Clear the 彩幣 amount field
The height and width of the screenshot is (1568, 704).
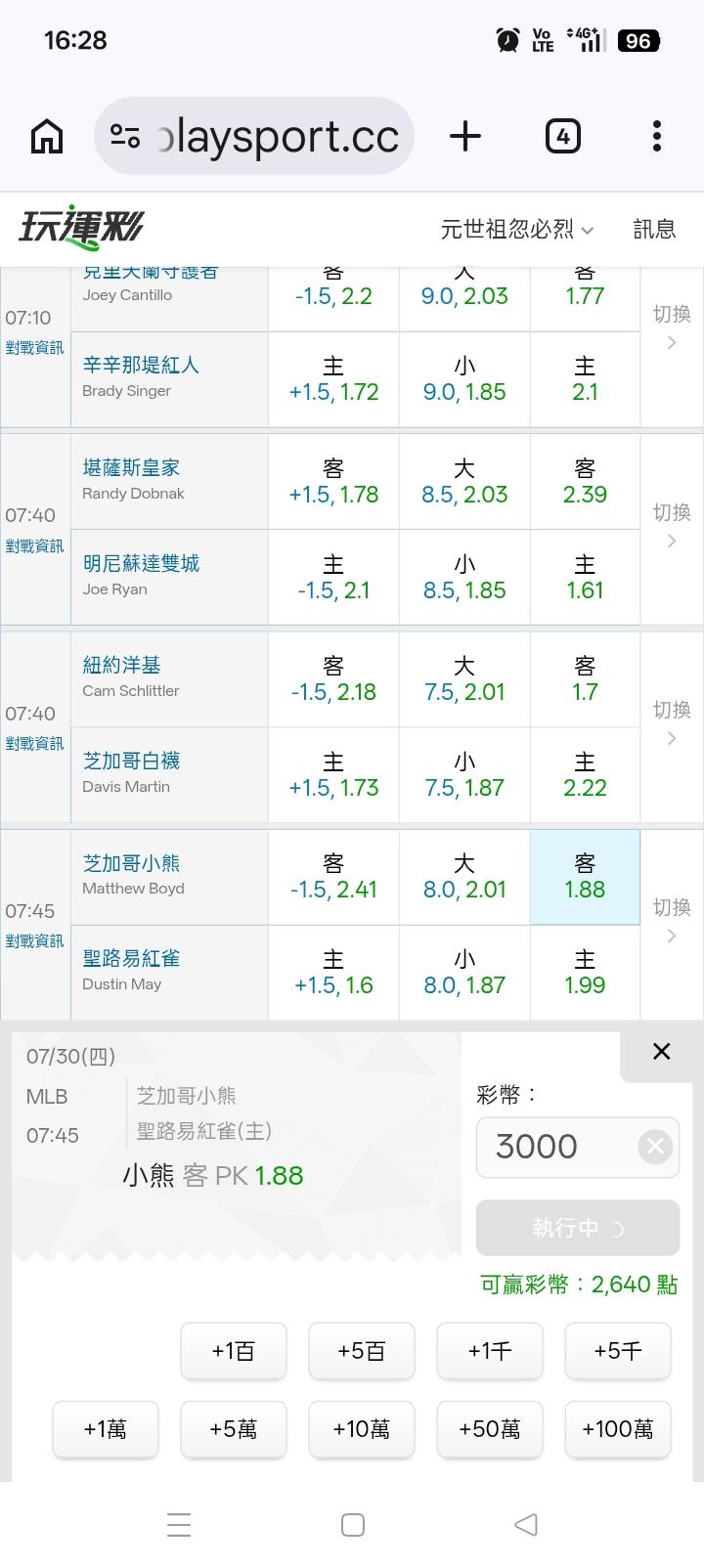coord(655,1146)
